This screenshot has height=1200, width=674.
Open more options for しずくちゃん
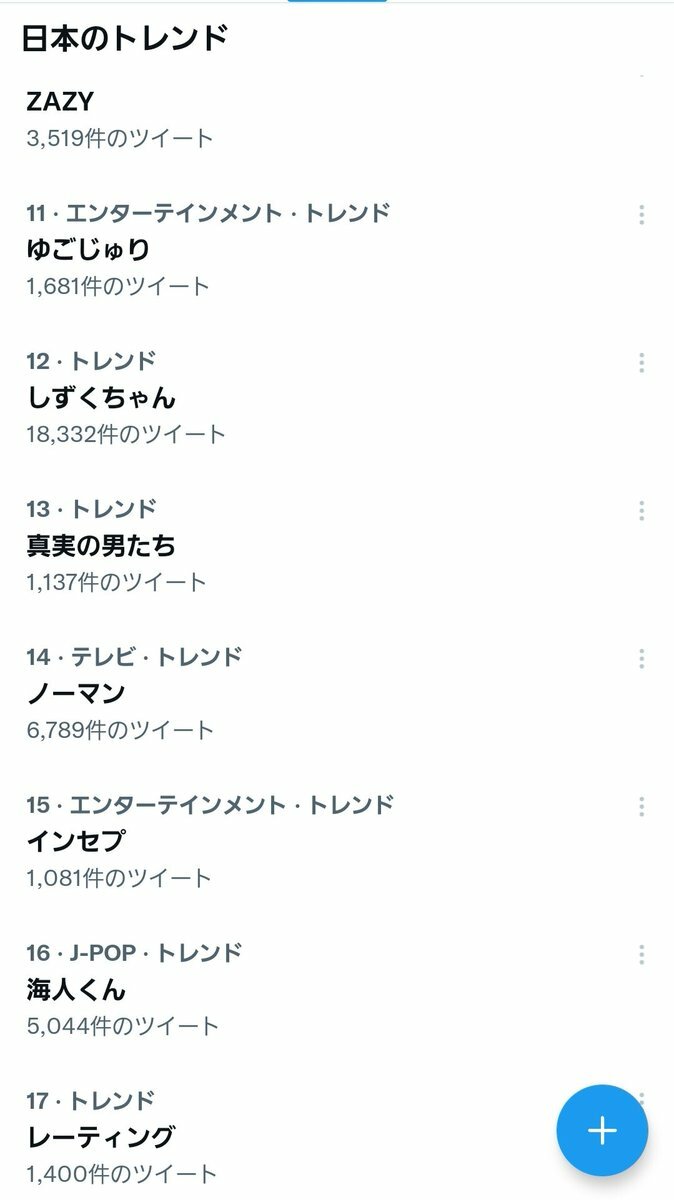[x=641, y=362]
